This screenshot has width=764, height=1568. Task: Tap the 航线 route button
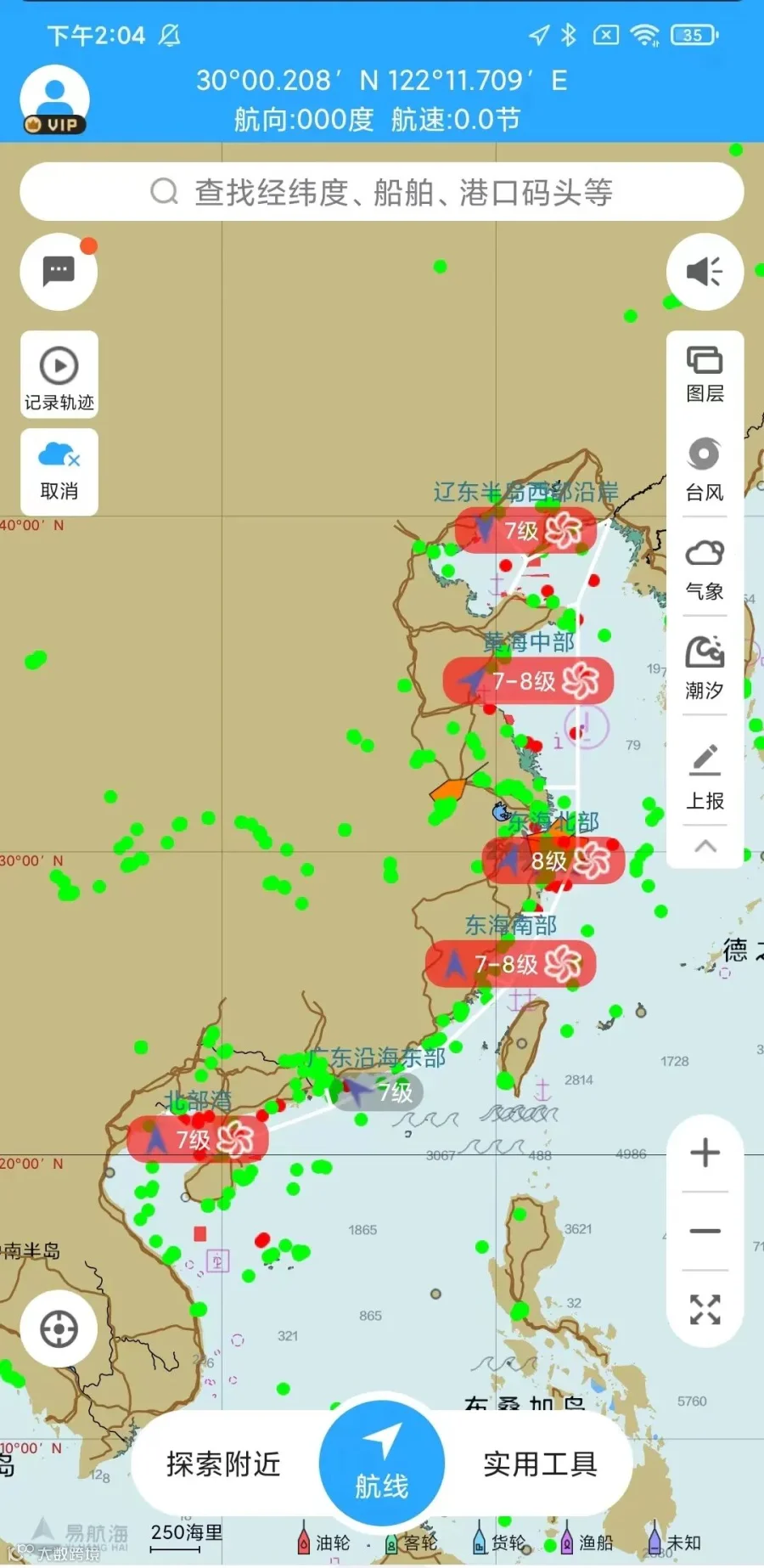(x=382, y=1463)
